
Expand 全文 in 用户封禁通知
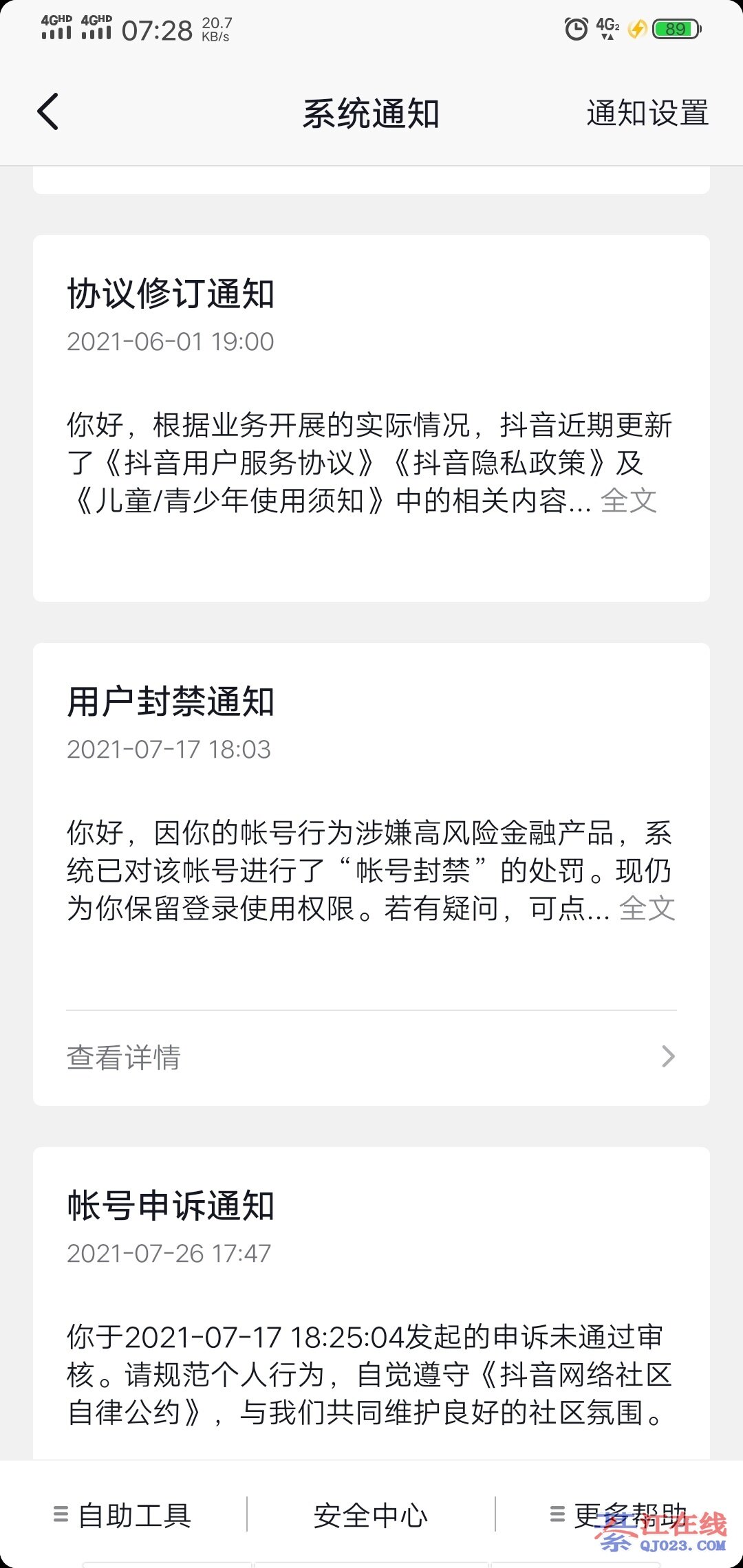coord(647,908)
